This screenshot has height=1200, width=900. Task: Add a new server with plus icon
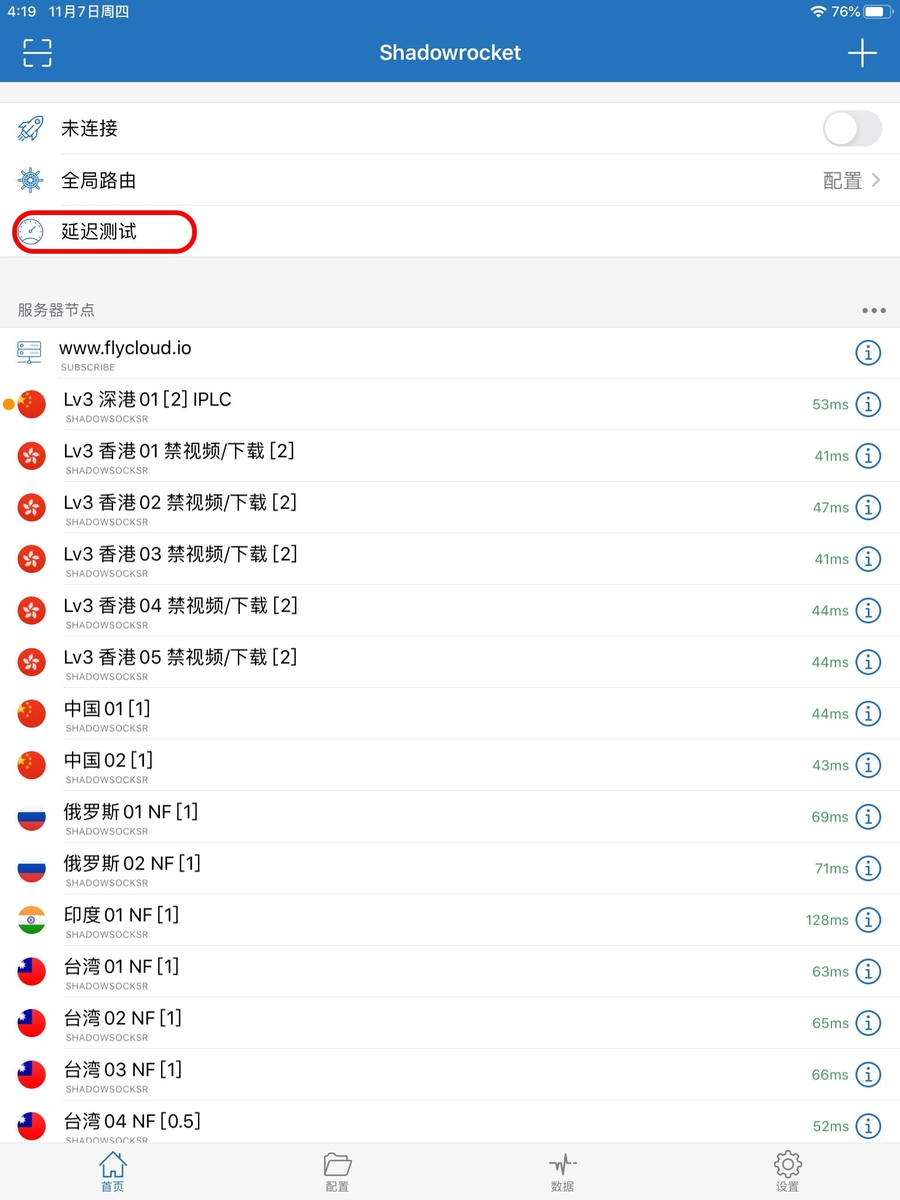pyautogui.click(x=862, y=53)
